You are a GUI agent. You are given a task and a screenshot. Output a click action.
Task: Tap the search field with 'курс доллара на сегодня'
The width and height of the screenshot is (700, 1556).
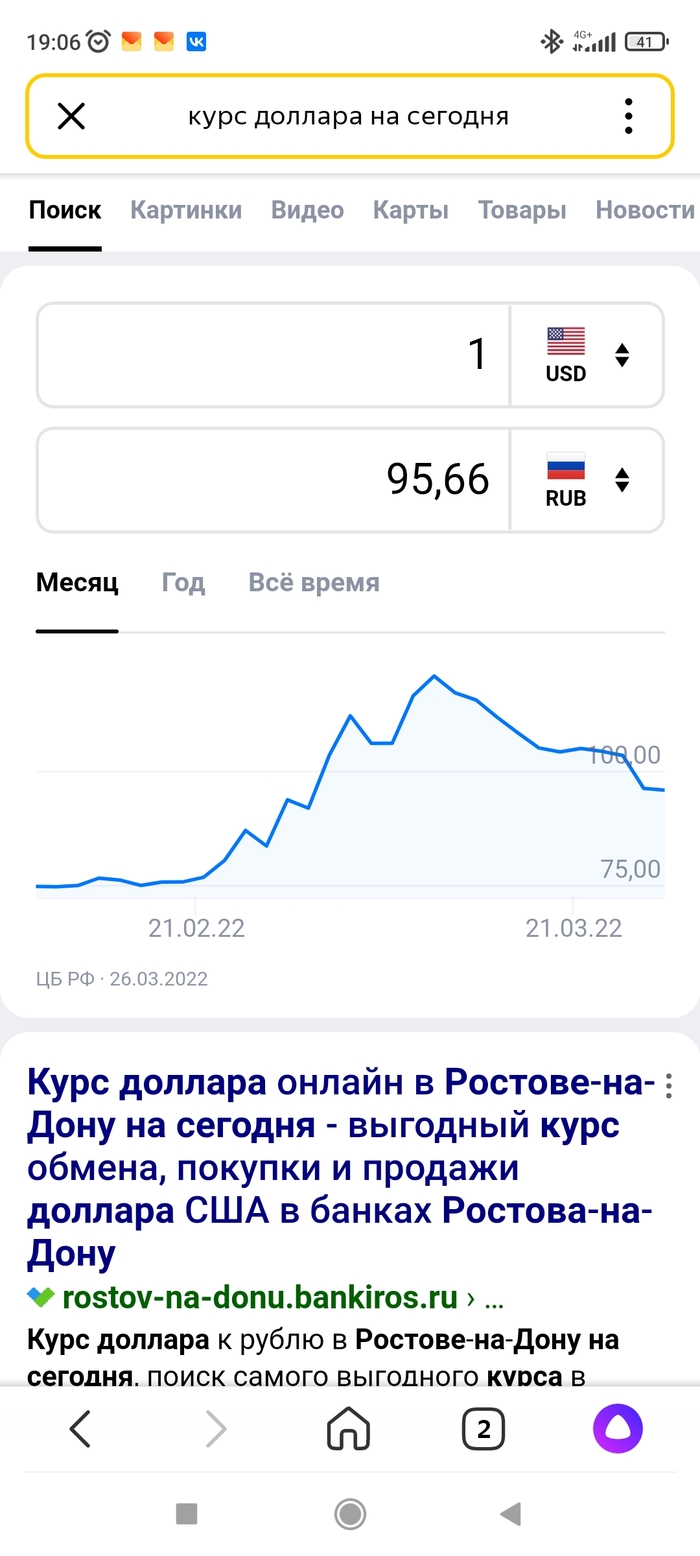coord(348,117)
